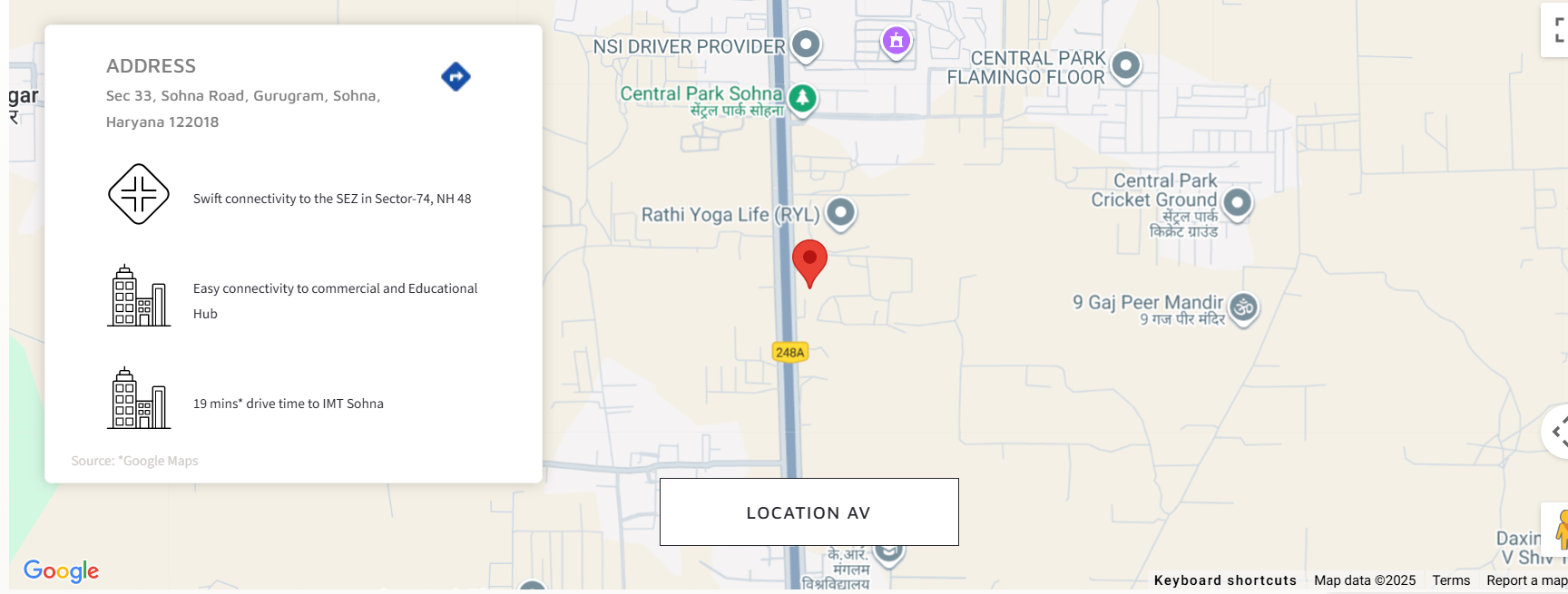This screenshot has width=1568, height=594.
Task: Open Keyboard shortcuts for the map
Action: click(x=1225, y=580)
